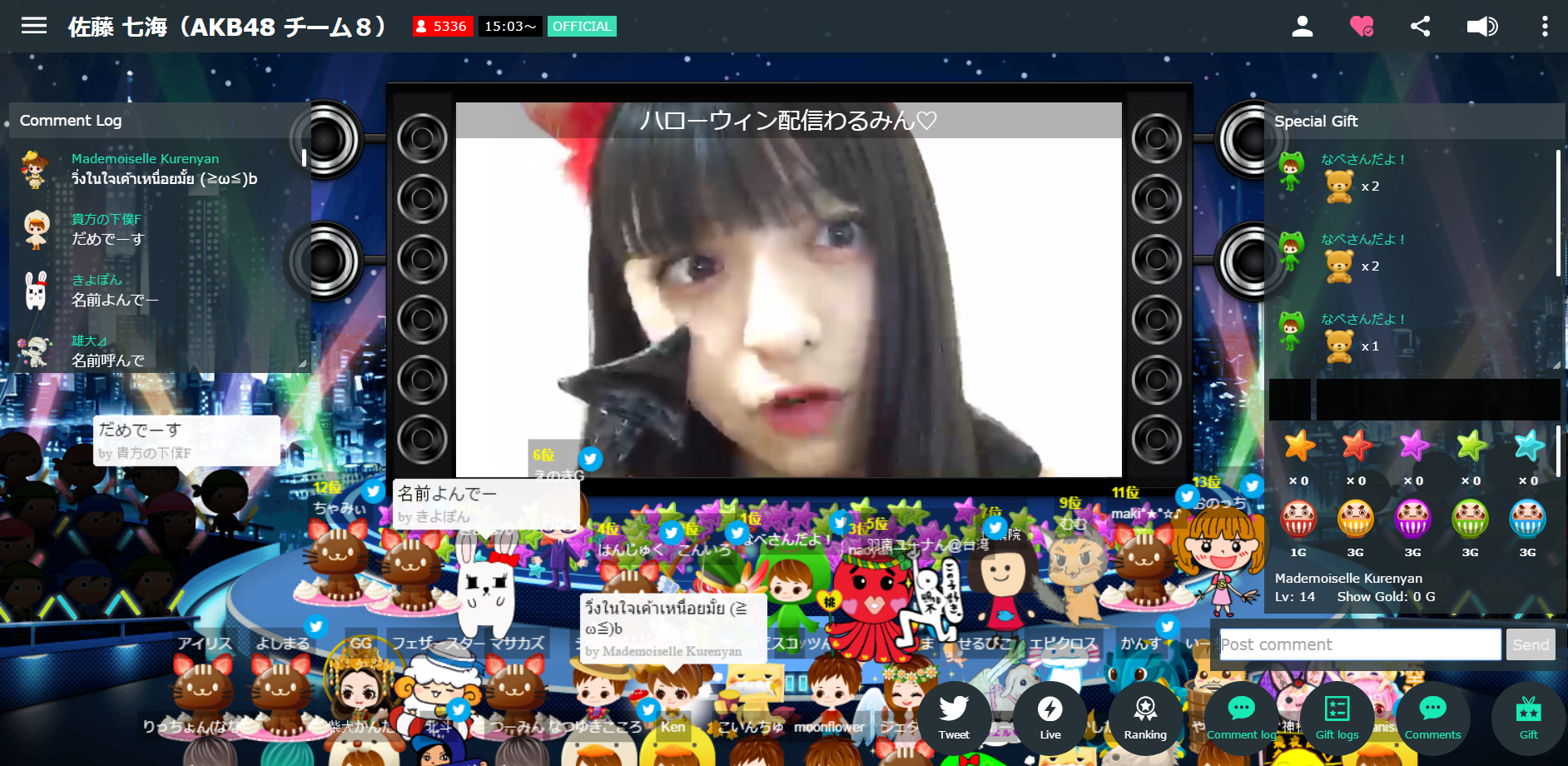Open the Comments button
This screenshot has width=1568, height=766.
click(x=1432, y=718)
